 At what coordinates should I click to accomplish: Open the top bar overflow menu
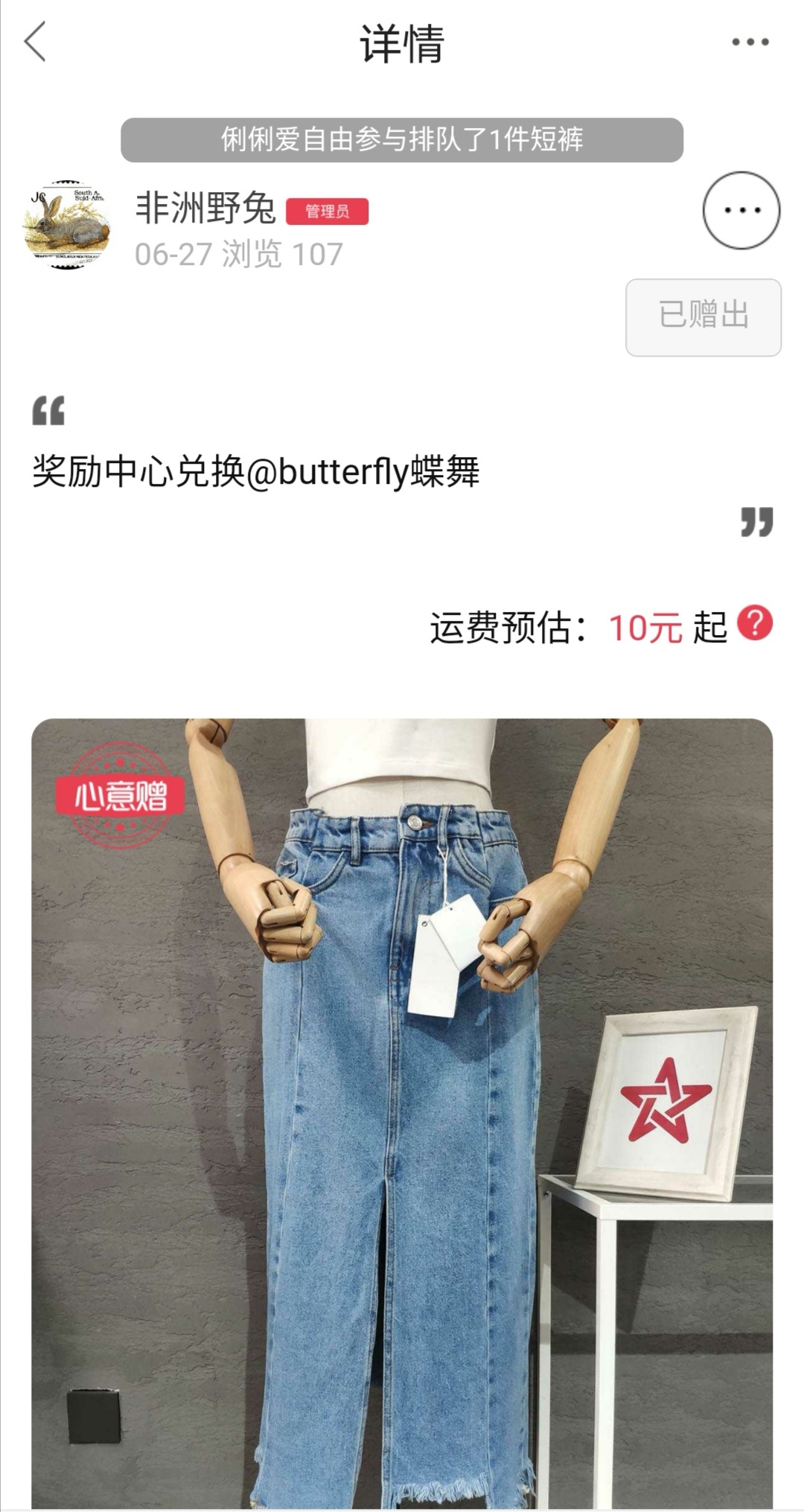click(x=750, y=42)
